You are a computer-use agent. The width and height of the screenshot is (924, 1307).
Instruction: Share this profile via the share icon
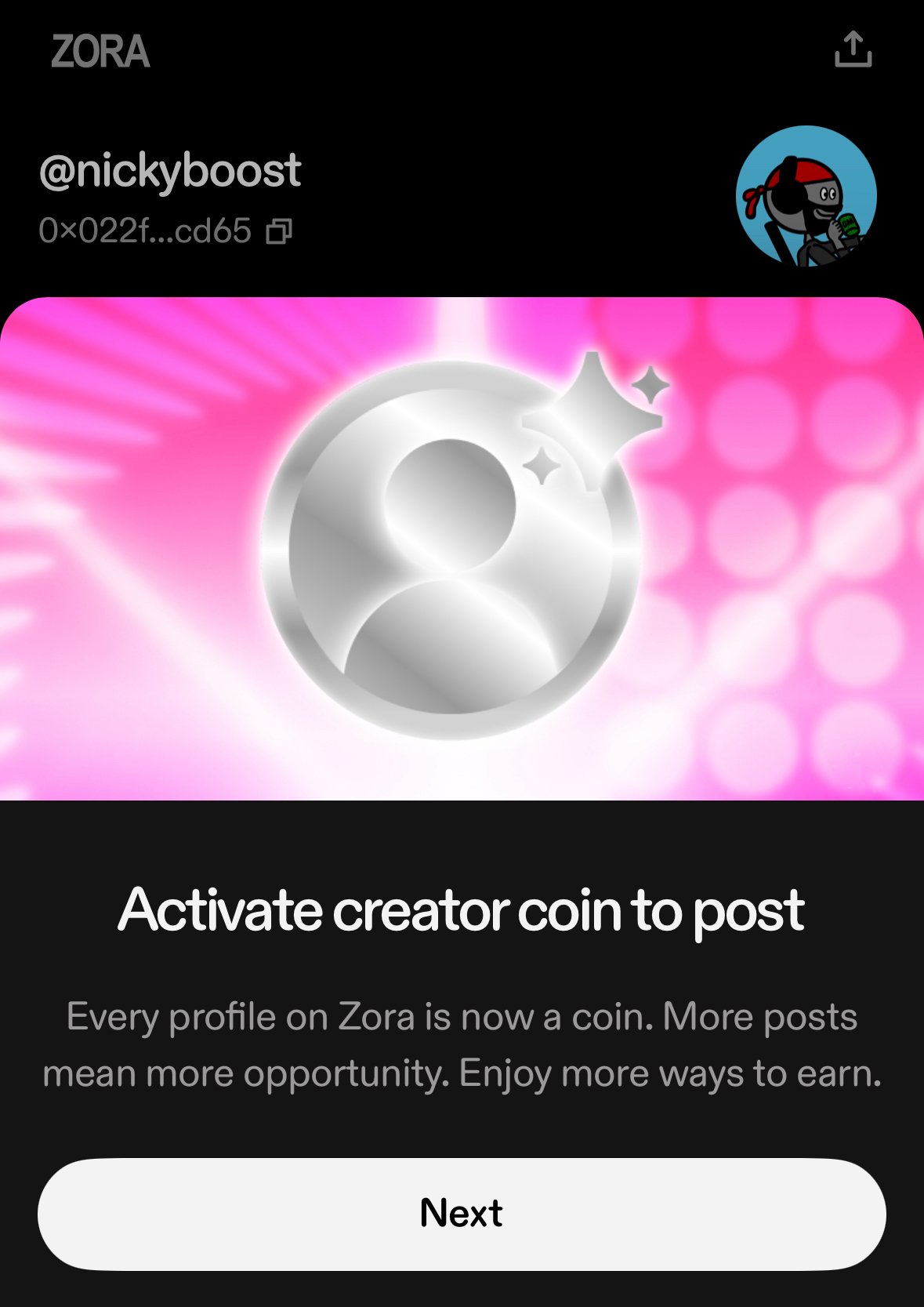(853, 50)
